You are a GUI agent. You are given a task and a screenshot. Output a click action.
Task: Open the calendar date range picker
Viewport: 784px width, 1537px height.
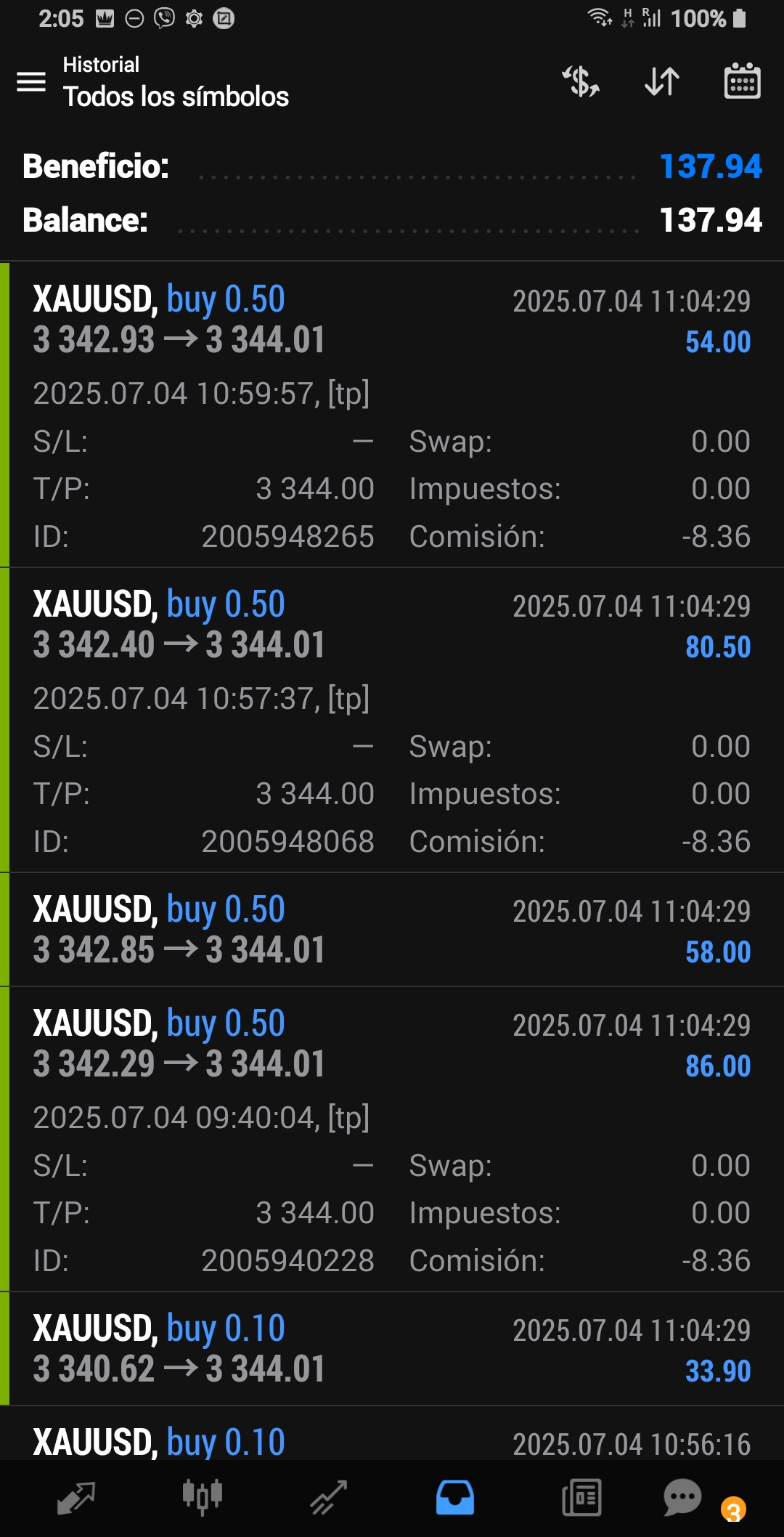pos(742,81)
